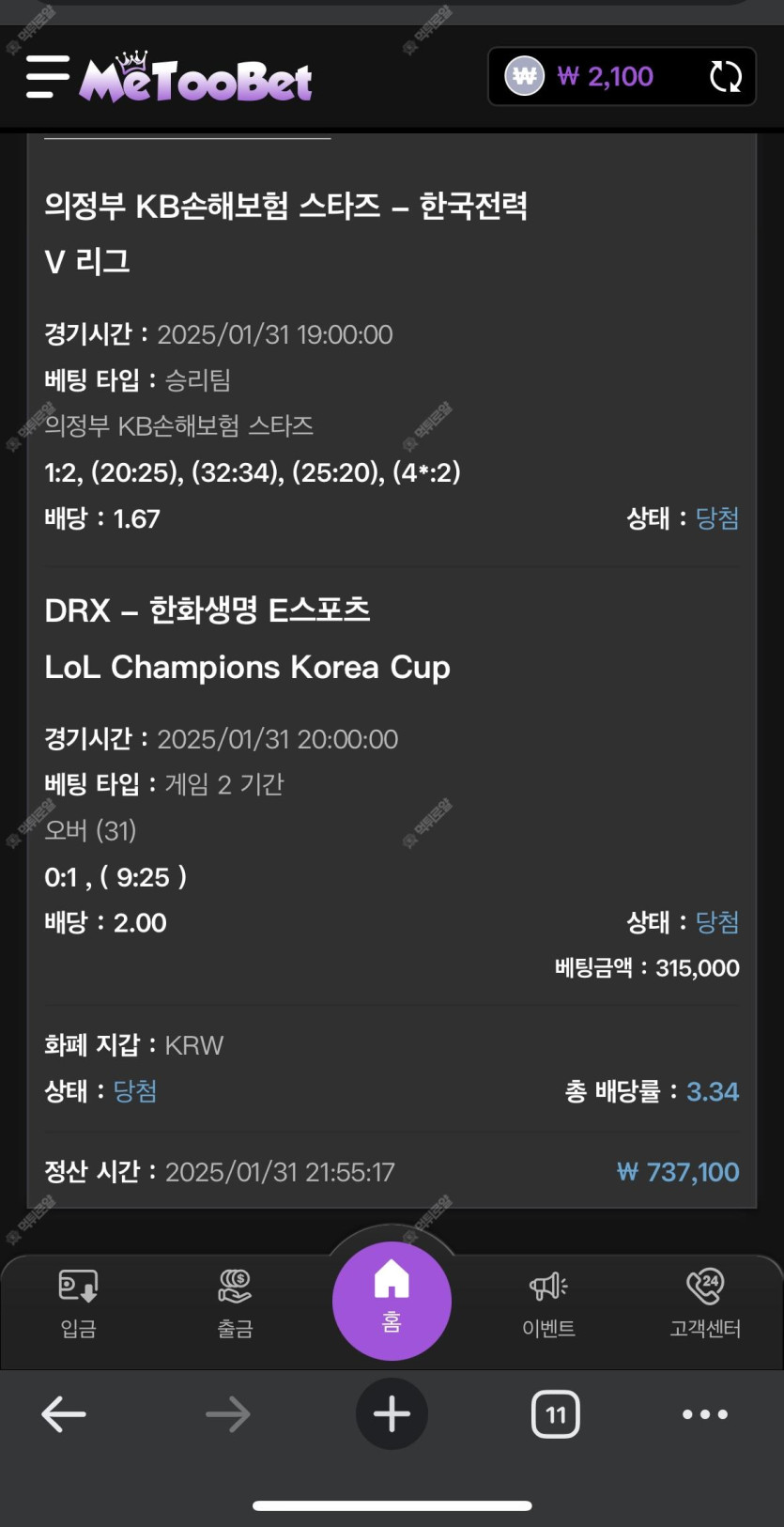Show the 11 open browser tabs
Viewport: 784px width, 1527px height.
coord(556,1413)
